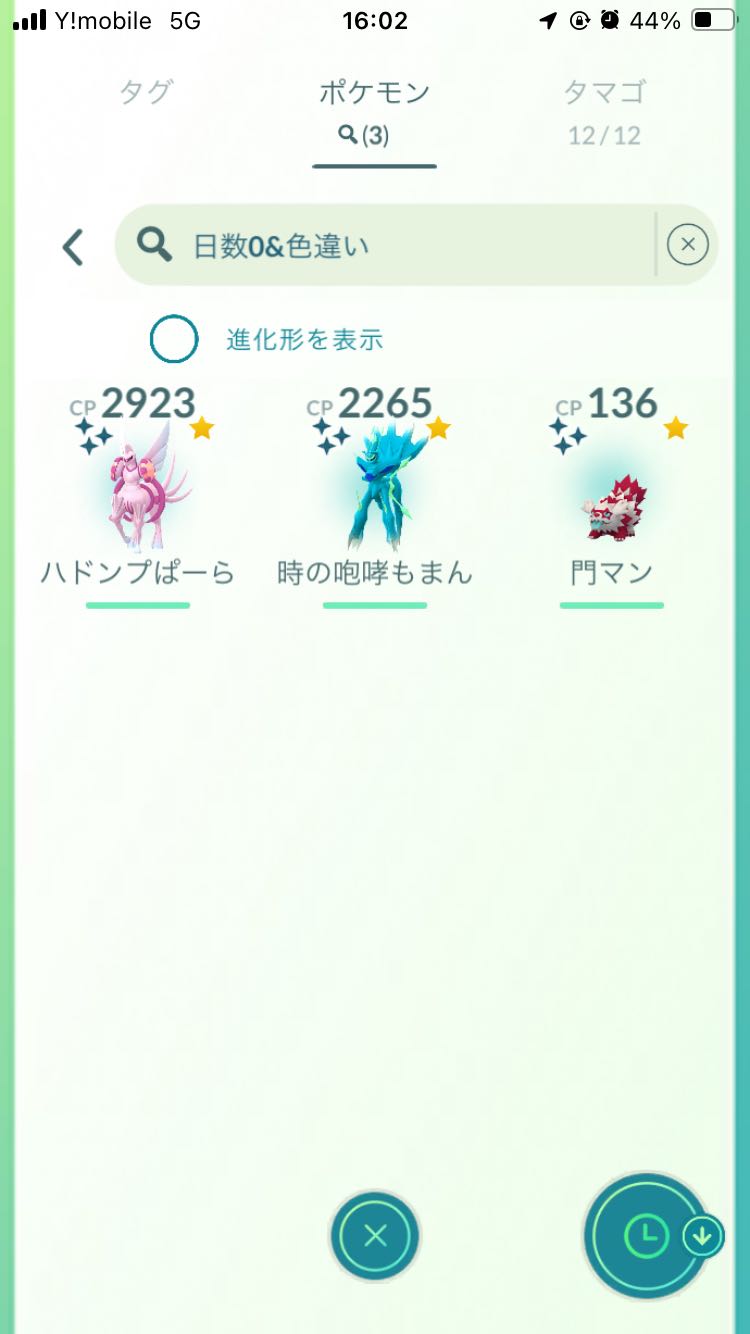Edit the search field 日数0&色違い

(x=400, y=246)
